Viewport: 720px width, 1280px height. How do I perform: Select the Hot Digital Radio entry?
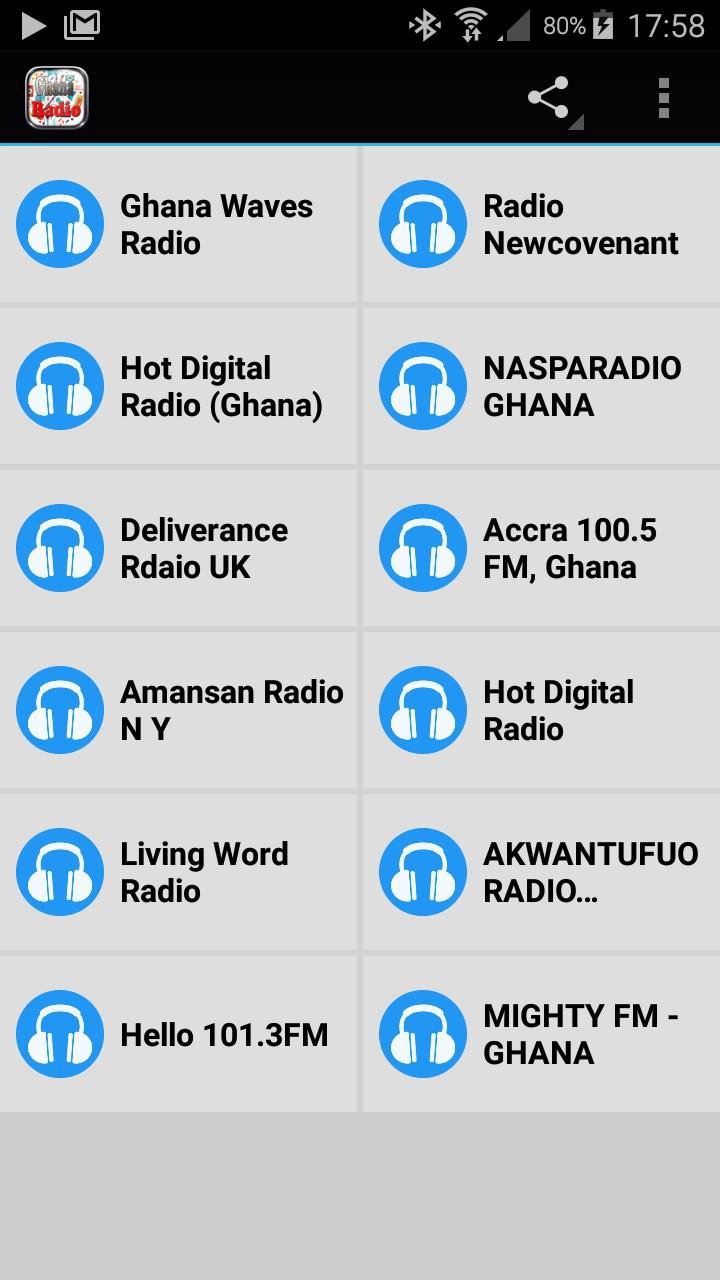[540, 709]
